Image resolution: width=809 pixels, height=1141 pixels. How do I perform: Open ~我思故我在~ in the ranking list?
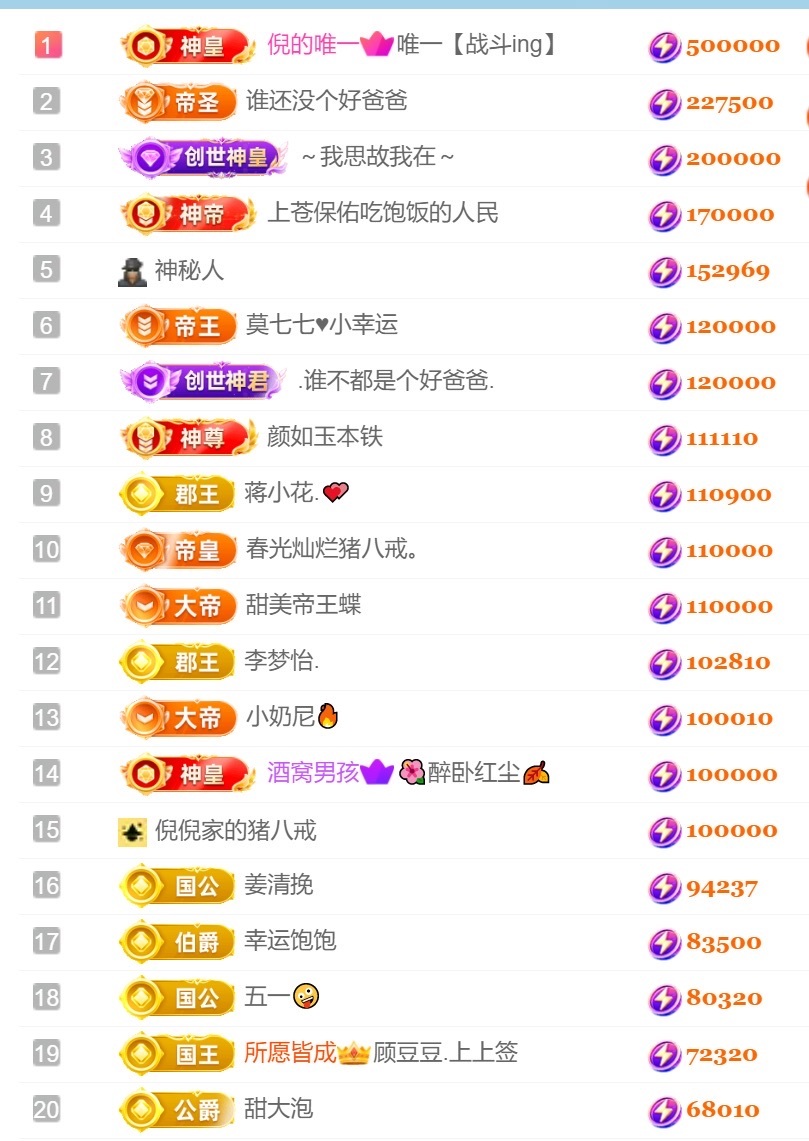(x=377, y=158)
